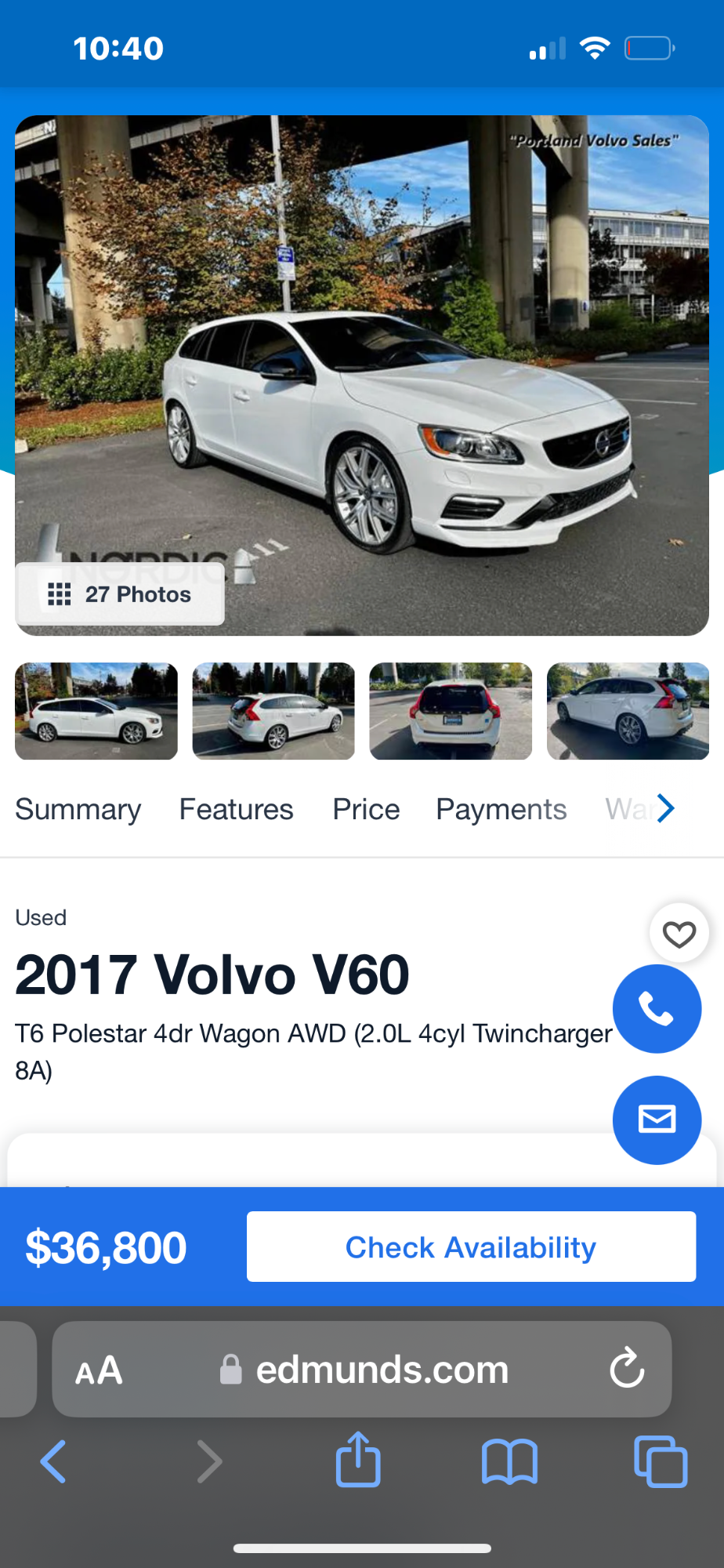Tap Check Availability

pos(471,1247)
